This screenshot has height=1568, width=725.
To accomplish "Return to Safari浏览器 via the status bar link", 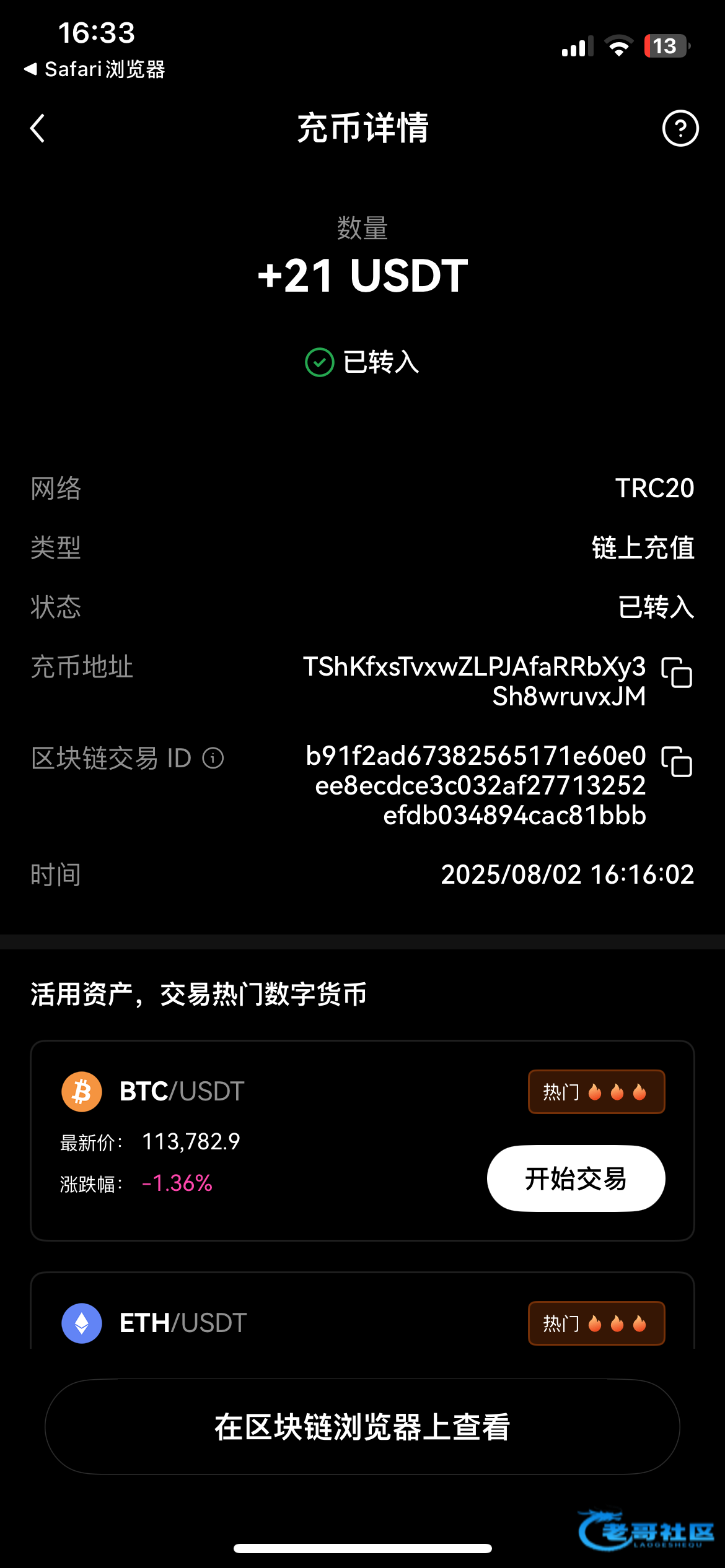I will coord(95,69).
